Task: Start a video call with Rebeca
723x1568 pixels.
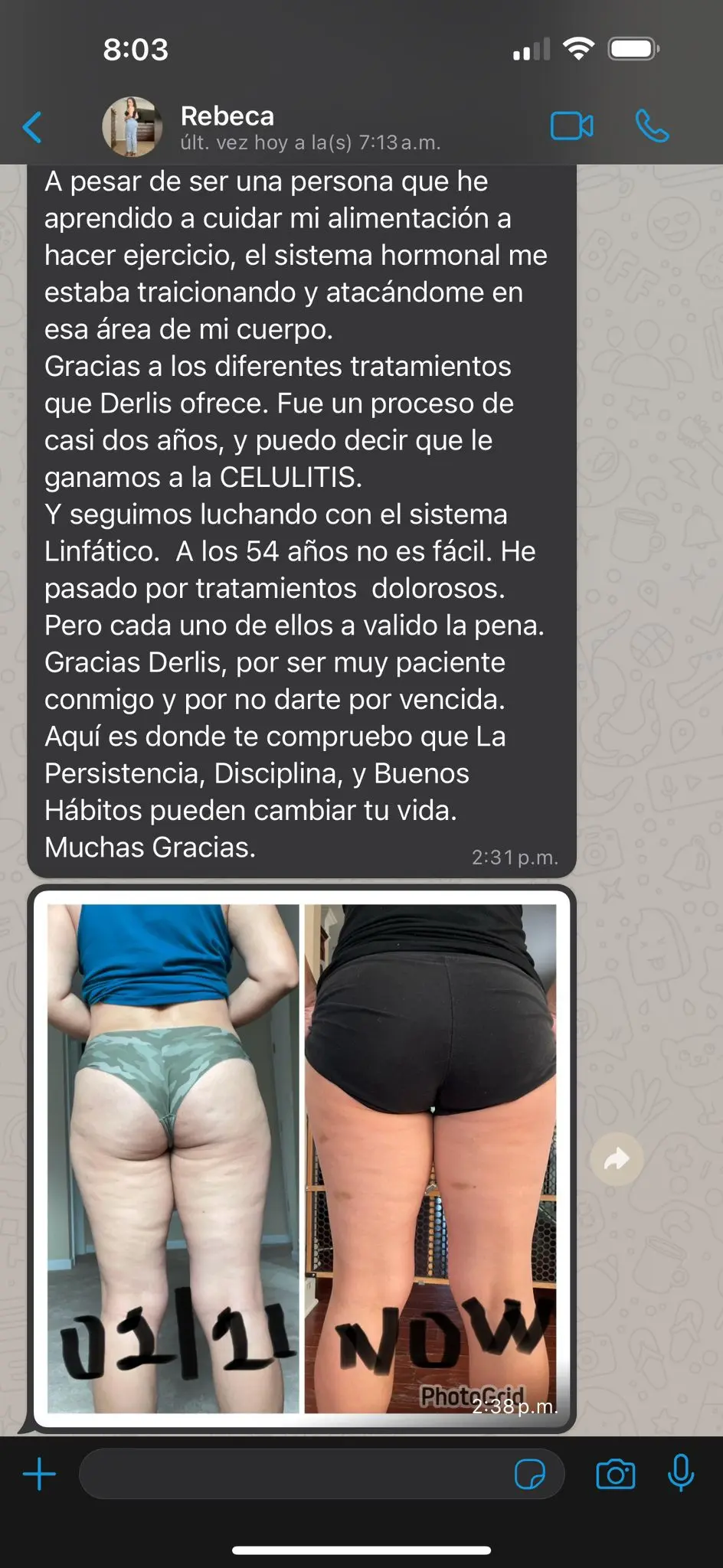Action: pyautogui.click(x=571, y=126)
